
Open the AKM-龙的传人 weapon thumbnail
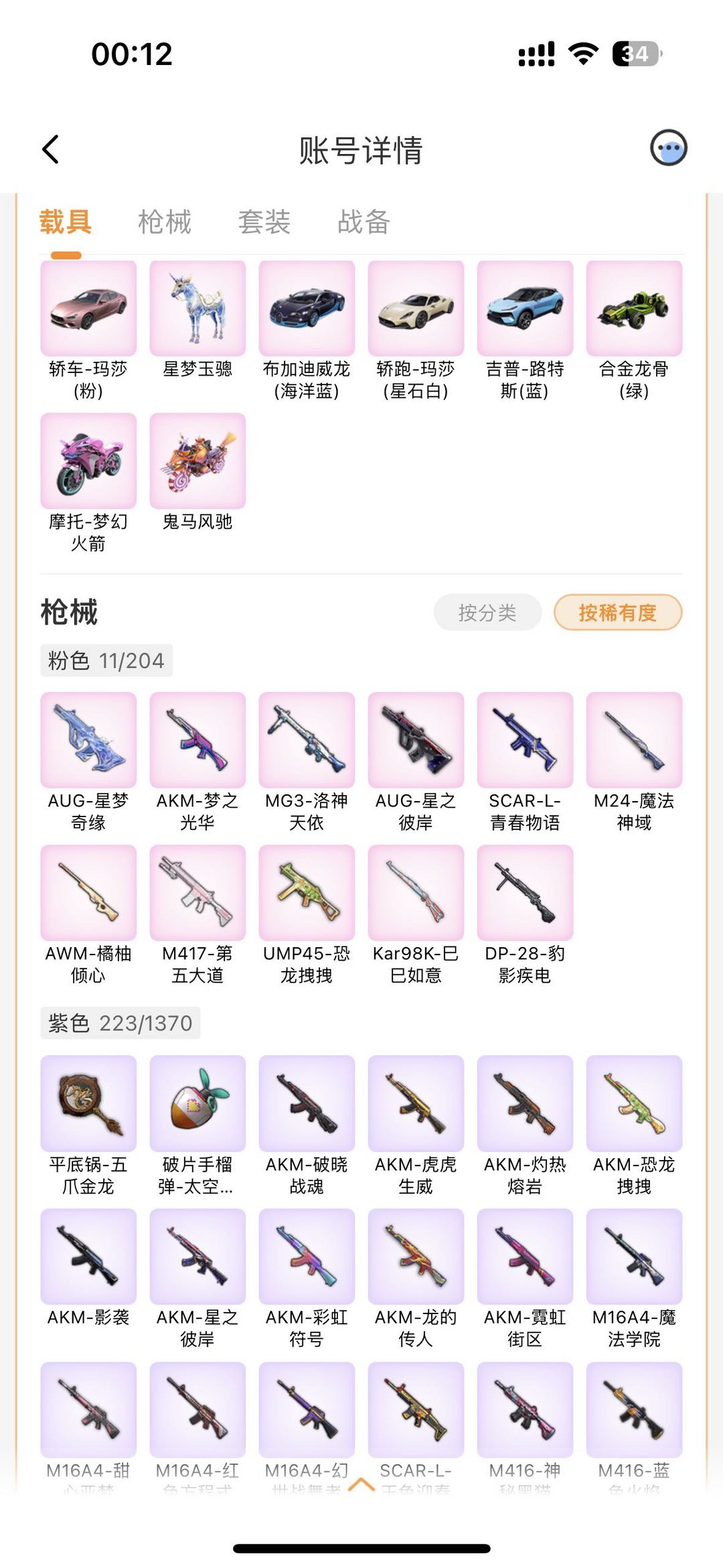[x=416, y=1256]
